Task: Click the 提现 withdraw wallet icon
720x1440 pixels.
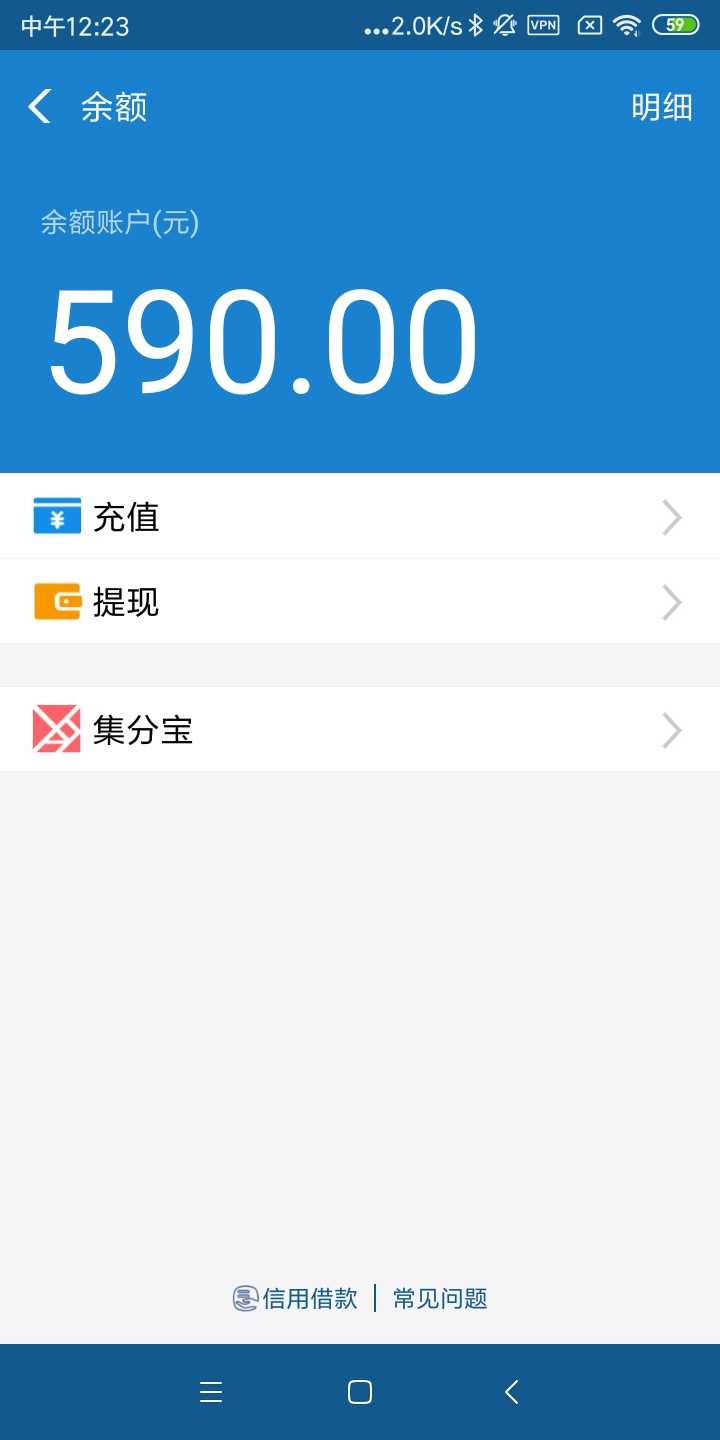Action: 55,601
